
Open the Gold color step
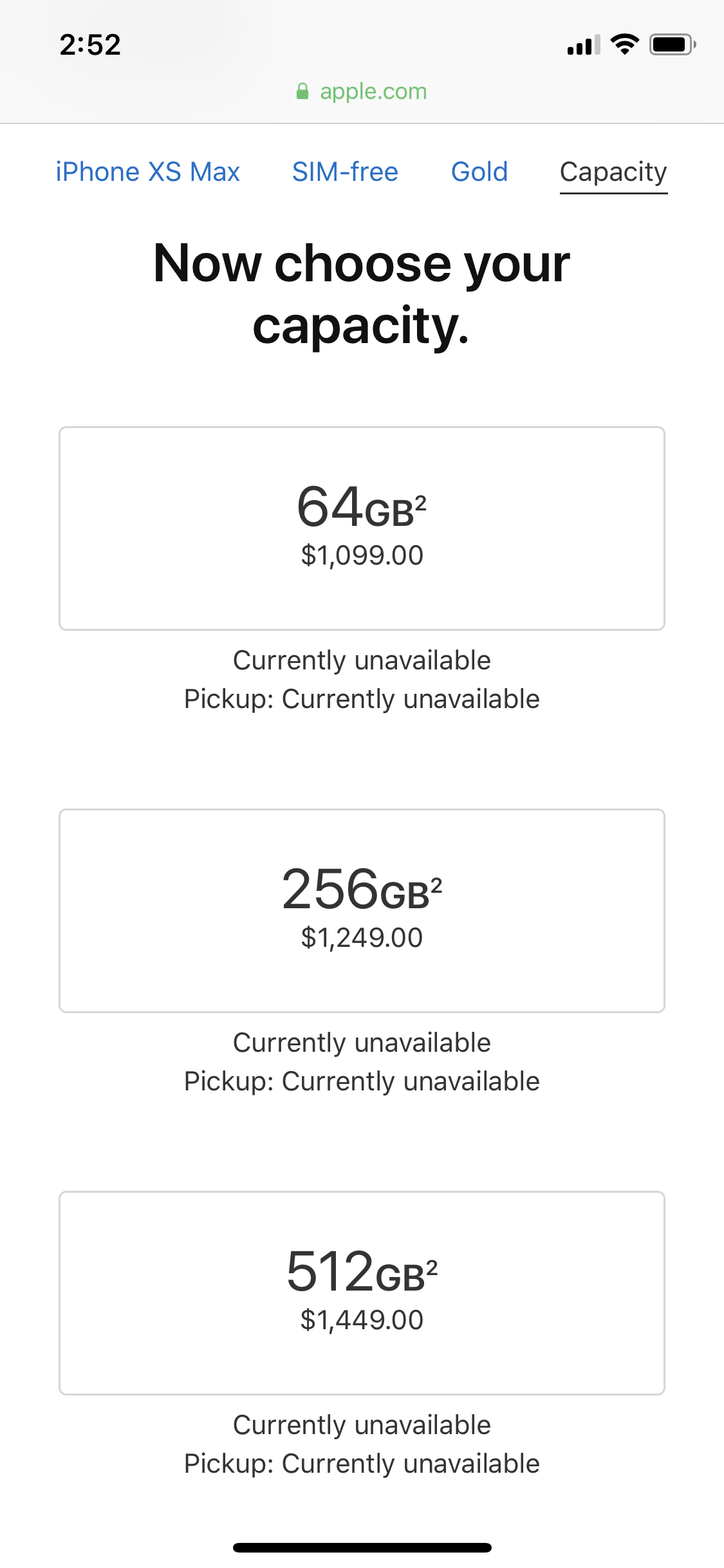click(479, 172)
